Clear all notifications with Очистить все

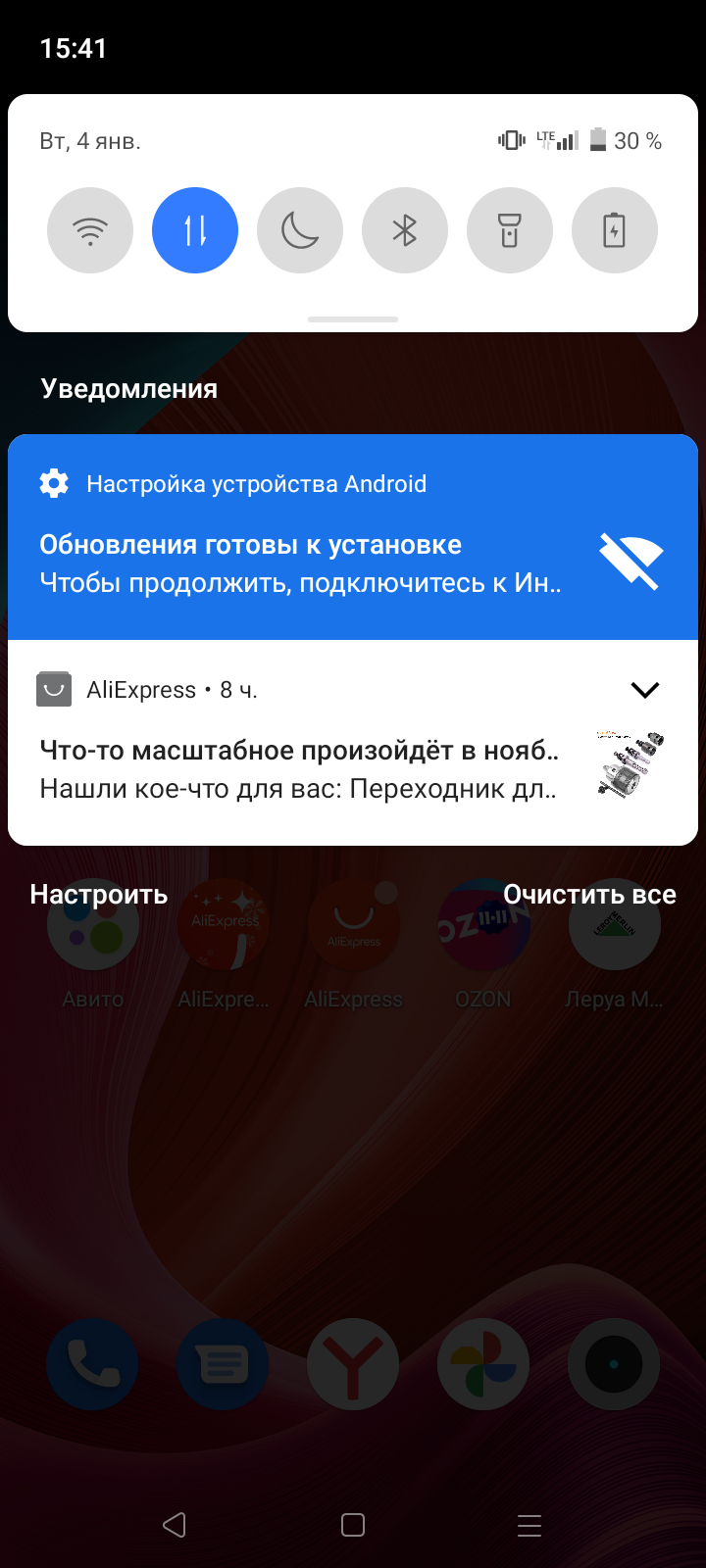coord(589,894)
